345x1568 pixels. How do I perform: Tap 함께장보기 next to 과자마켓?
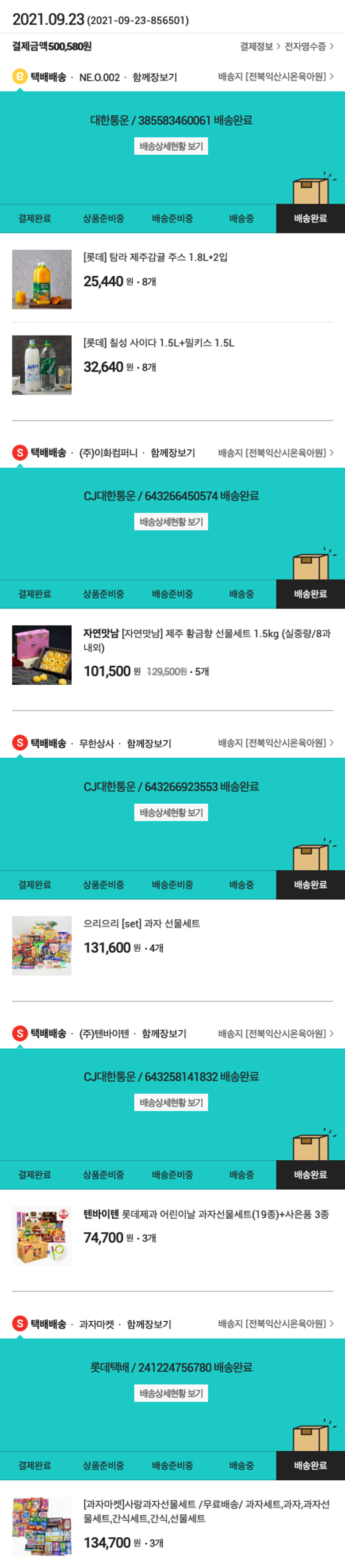tap(149, 1324)
